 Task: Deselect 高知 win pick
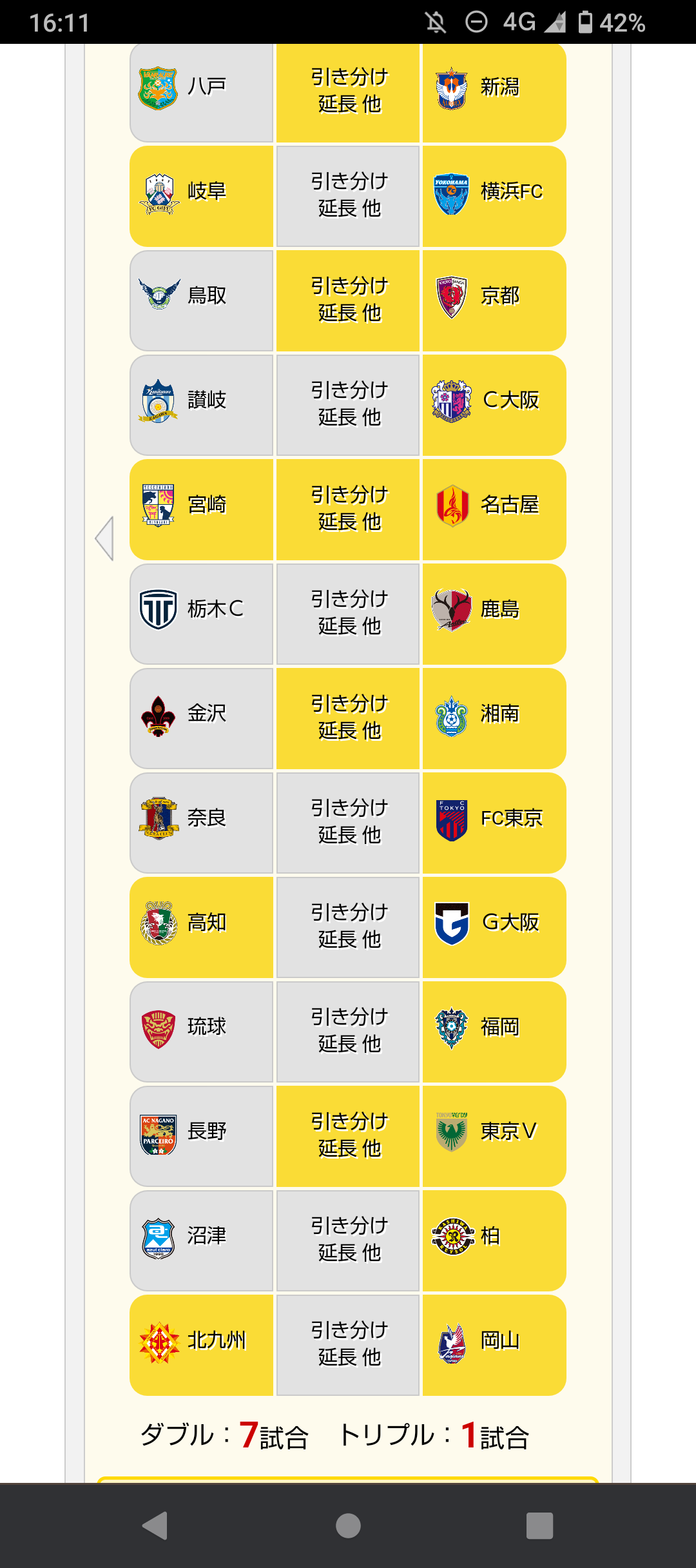[x=202, y=927]
